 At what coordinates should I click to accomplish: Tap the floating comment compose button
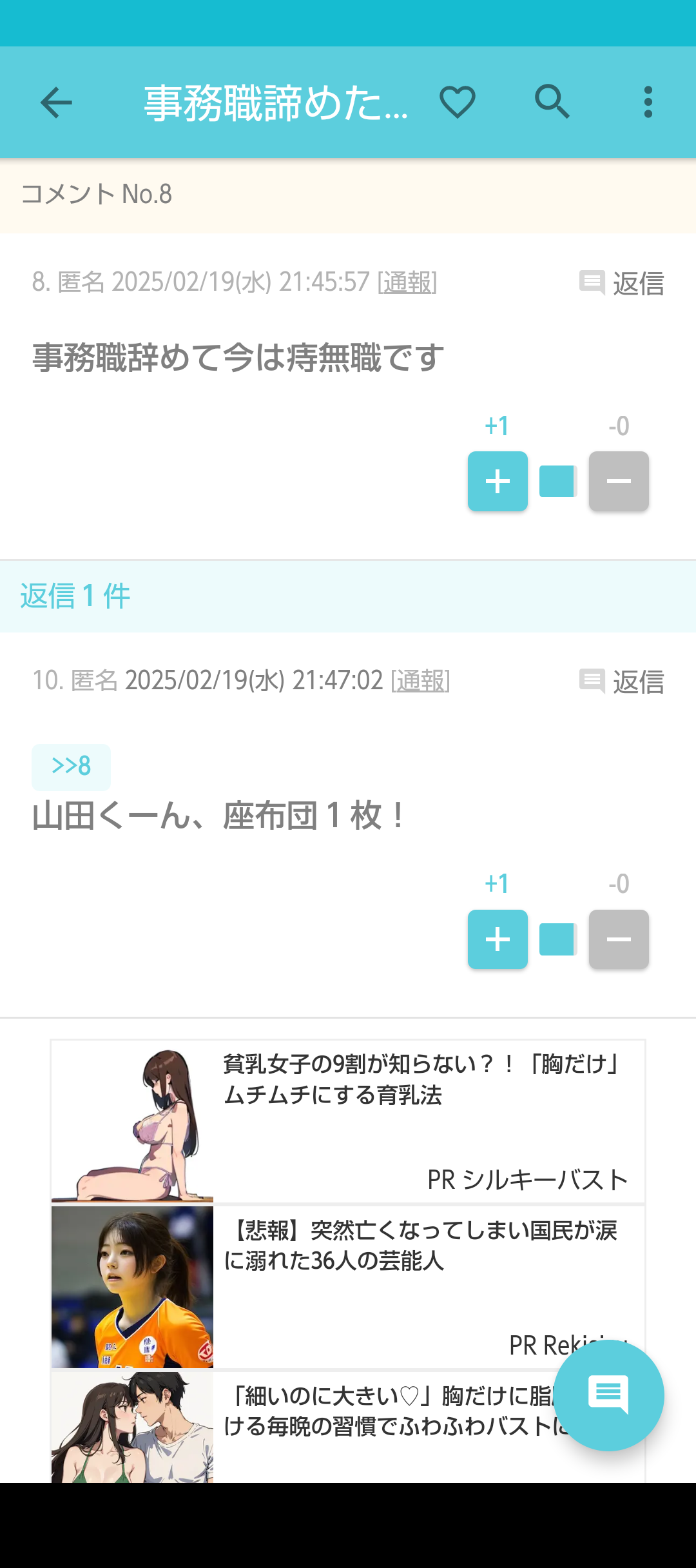click(608, 1395)
